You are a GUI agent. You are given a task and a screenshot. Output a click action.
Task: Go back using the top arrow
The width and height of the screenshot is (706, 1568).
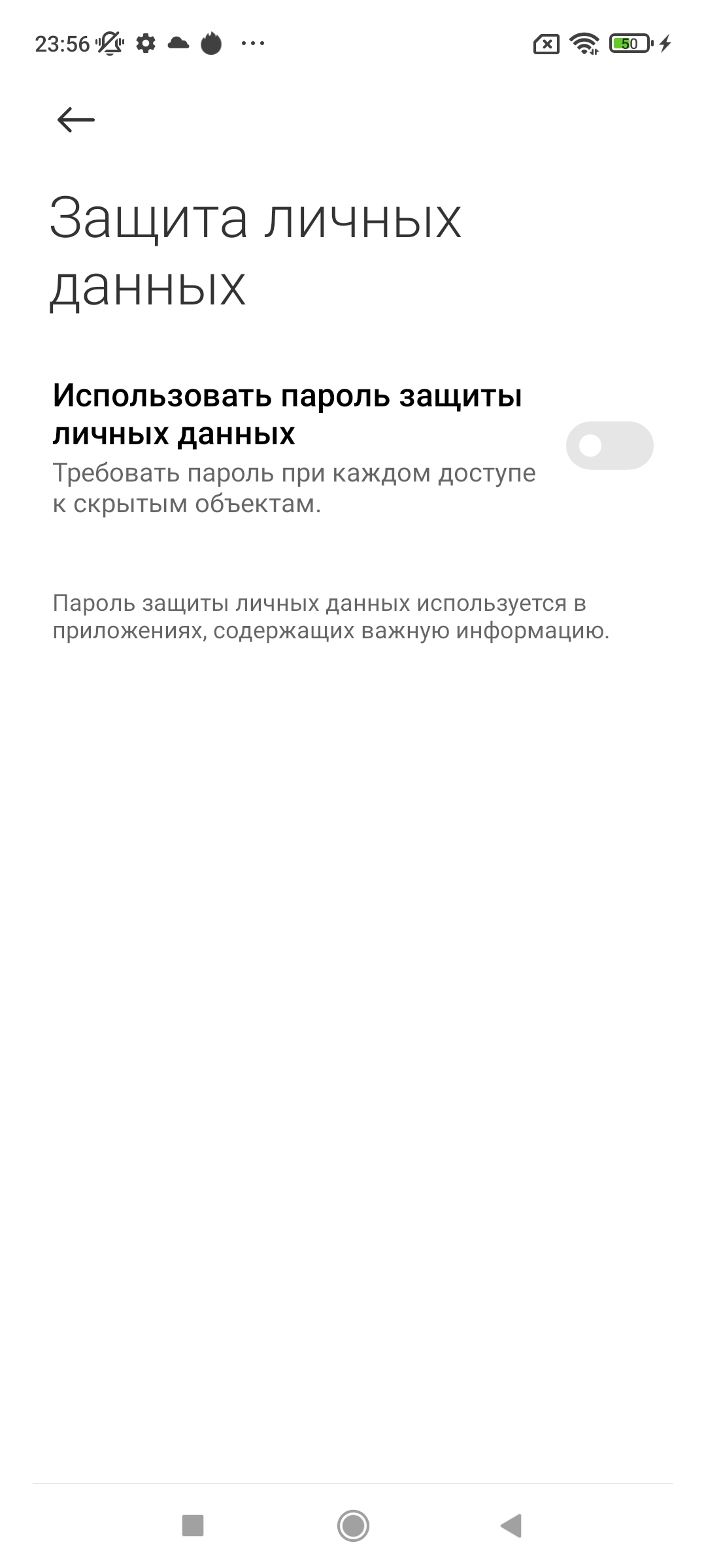pyautogui.click(x=76, y=120)
